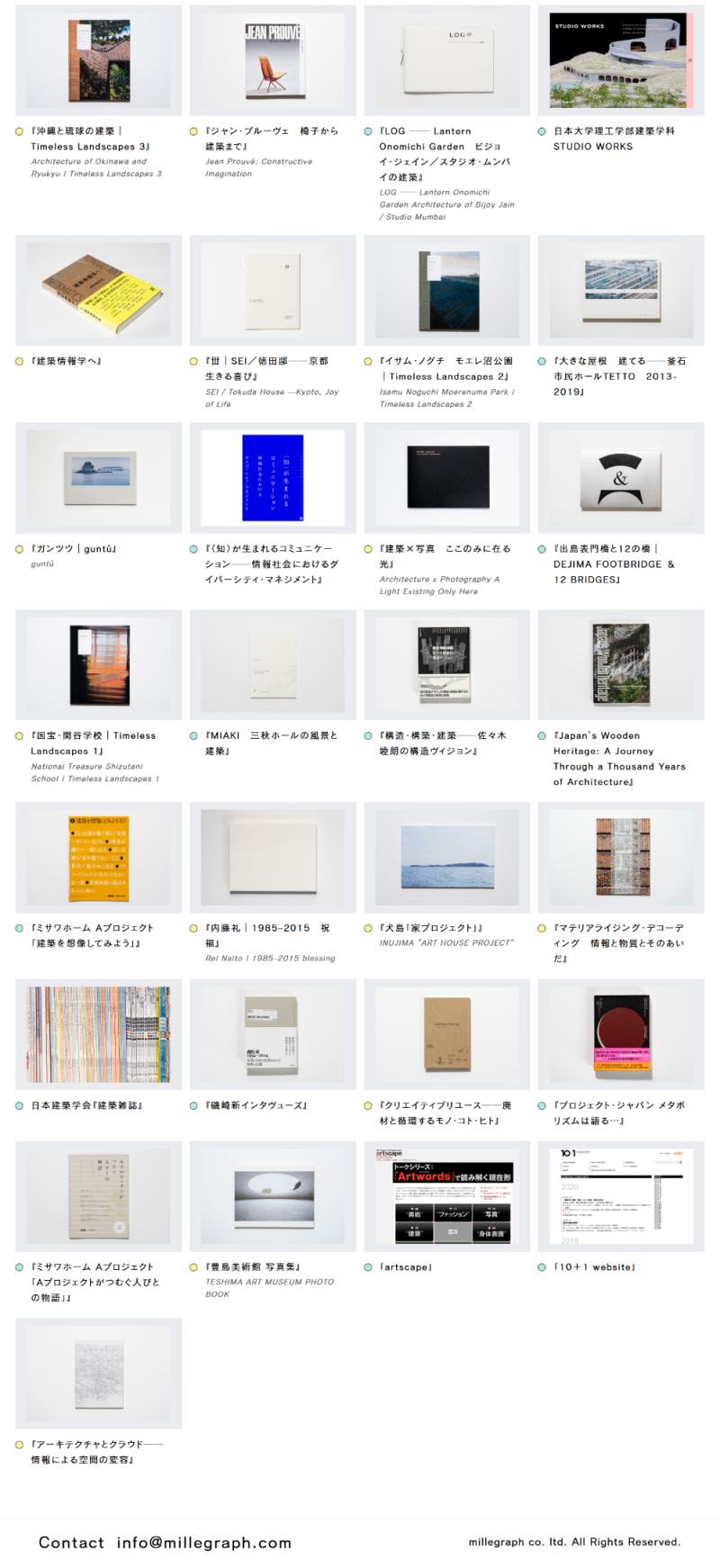Open the STUDIO WORKS project tile

[x=620, y=61]
